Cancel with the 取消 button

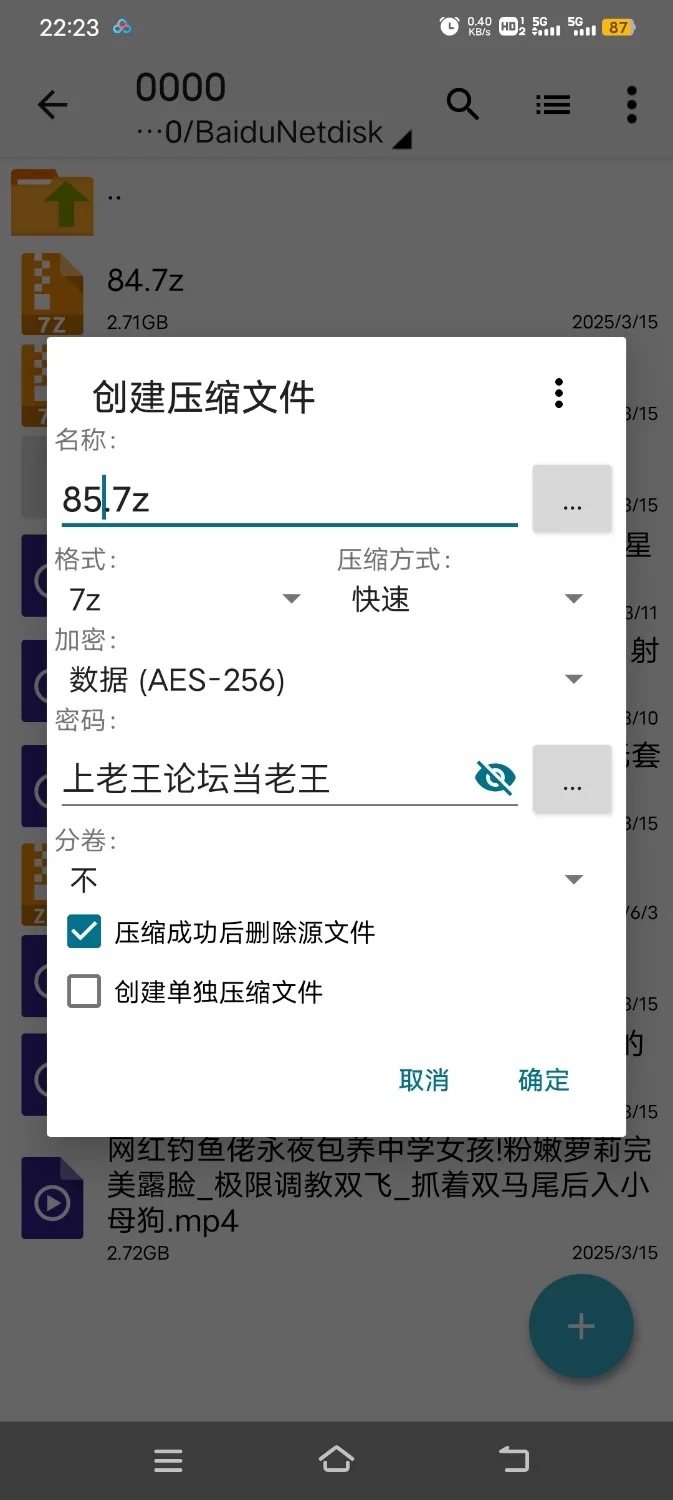tap(424, 1080)
